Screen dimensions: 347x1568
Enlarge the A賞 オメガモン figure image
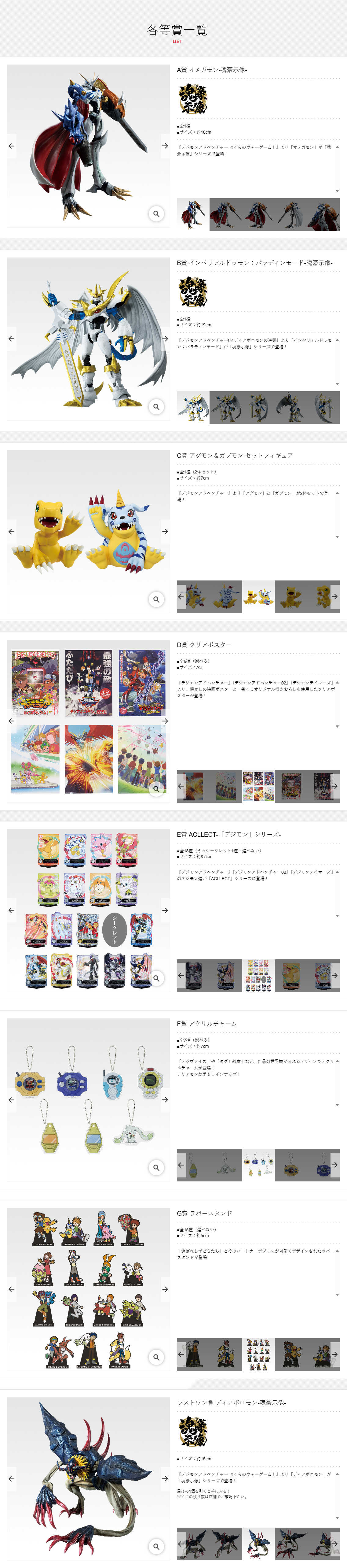coord(156,214)
